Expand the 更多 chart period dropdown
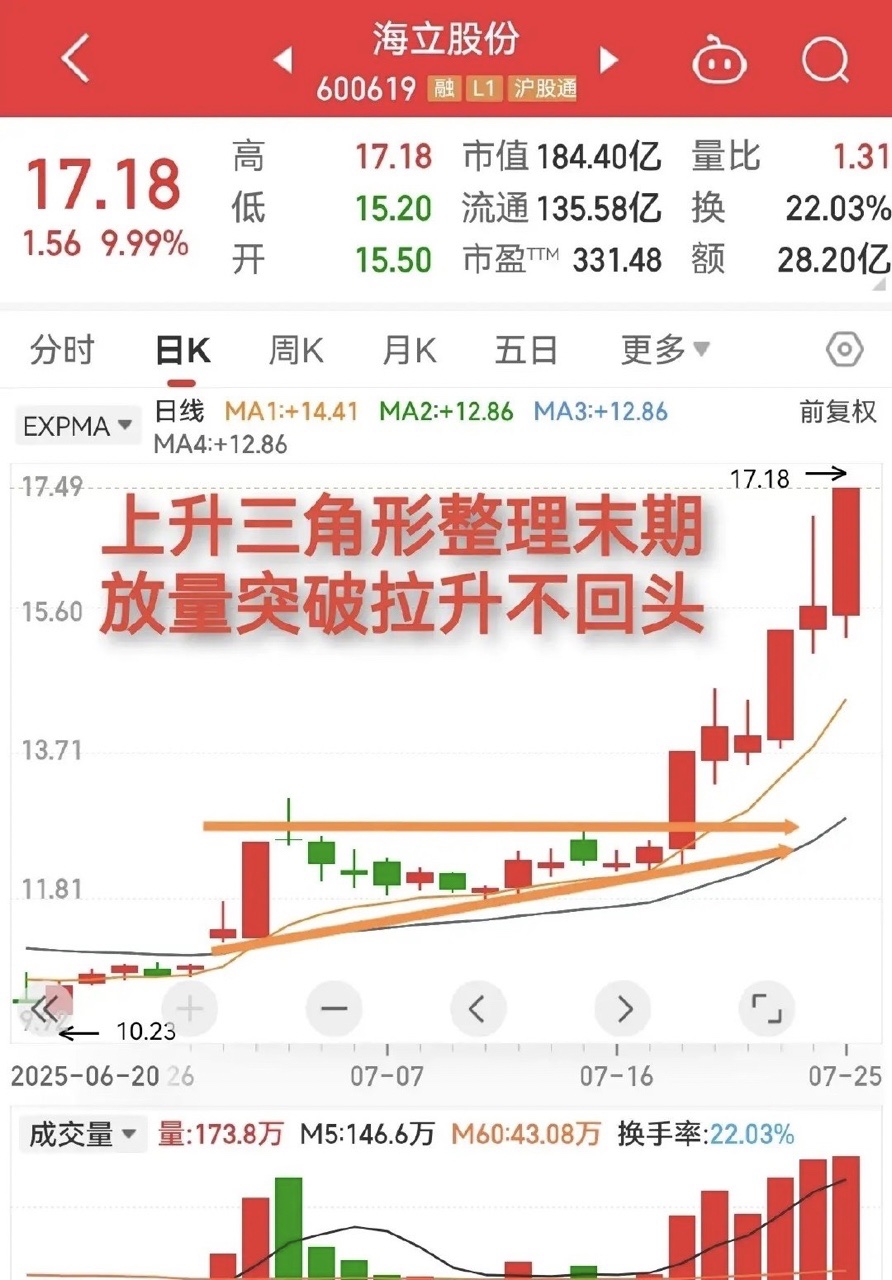This screenshot has height=1280, width=892. 665,350
